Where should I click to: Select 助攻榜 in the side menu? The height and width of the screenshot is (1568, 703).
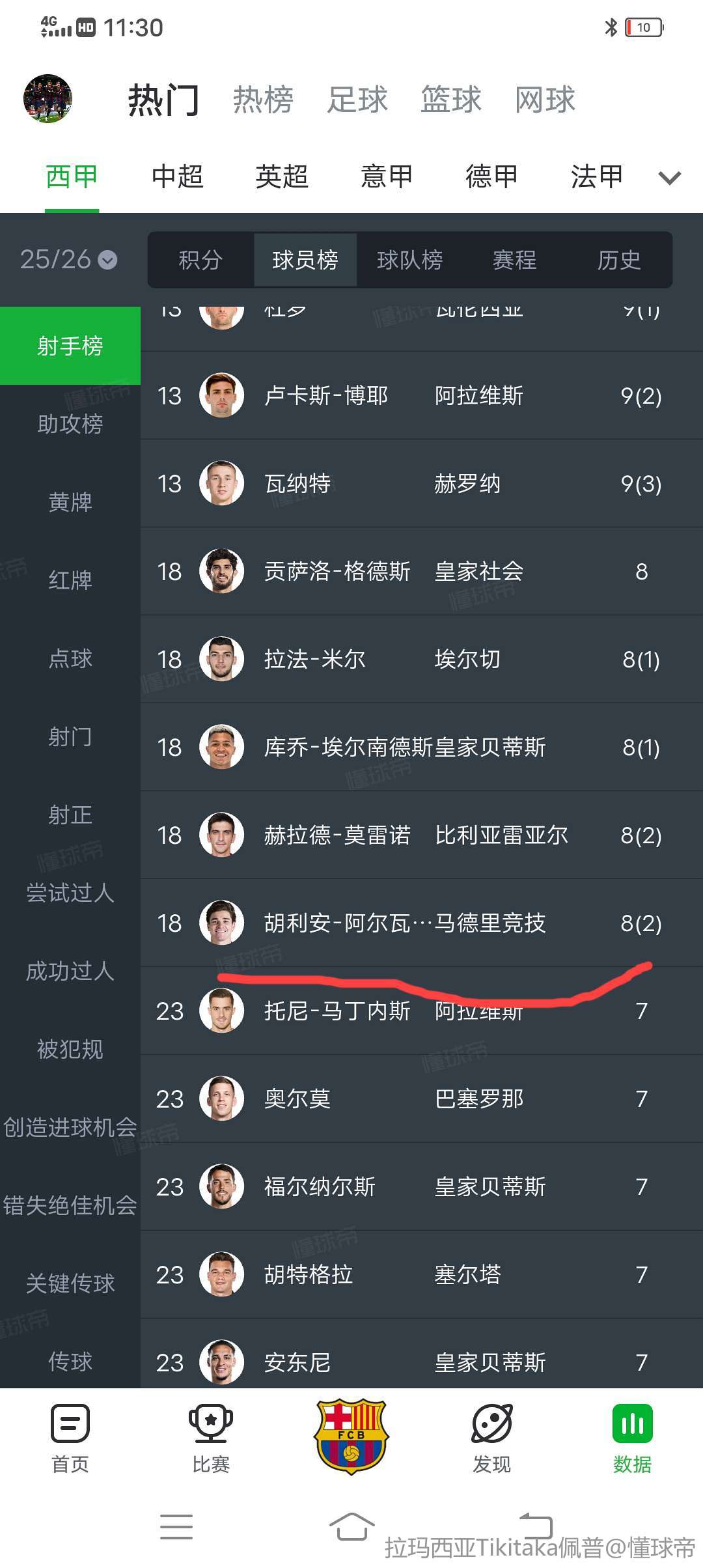(x=70, y=424)
